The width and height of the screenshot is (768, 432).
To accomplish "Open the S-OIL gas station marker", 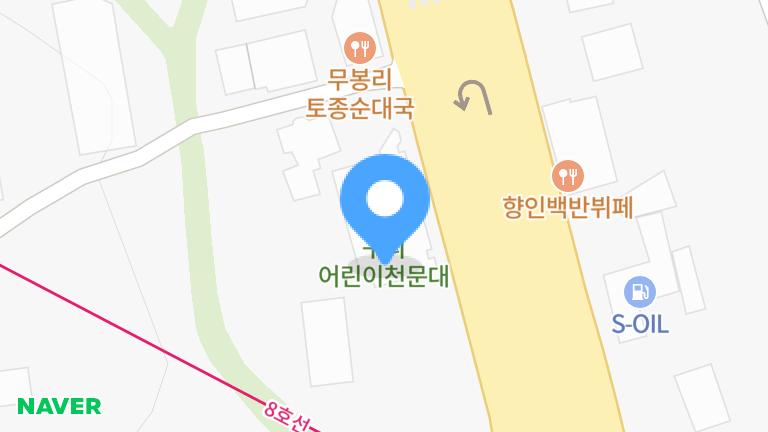I will [639, 293].
